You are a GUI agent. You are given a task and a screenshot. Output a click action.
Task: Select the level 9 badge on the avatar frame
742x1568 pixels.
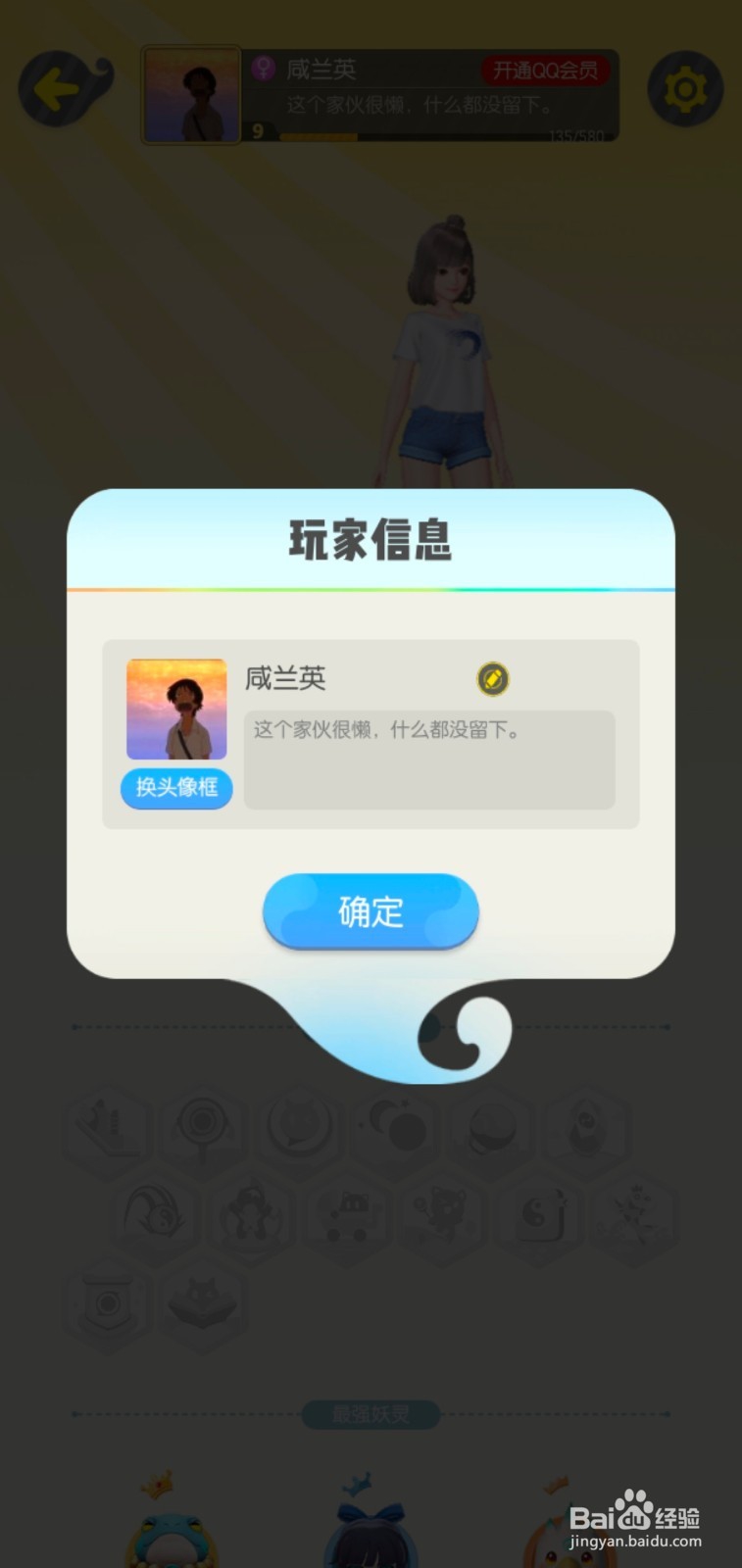[x=256, y=130]
